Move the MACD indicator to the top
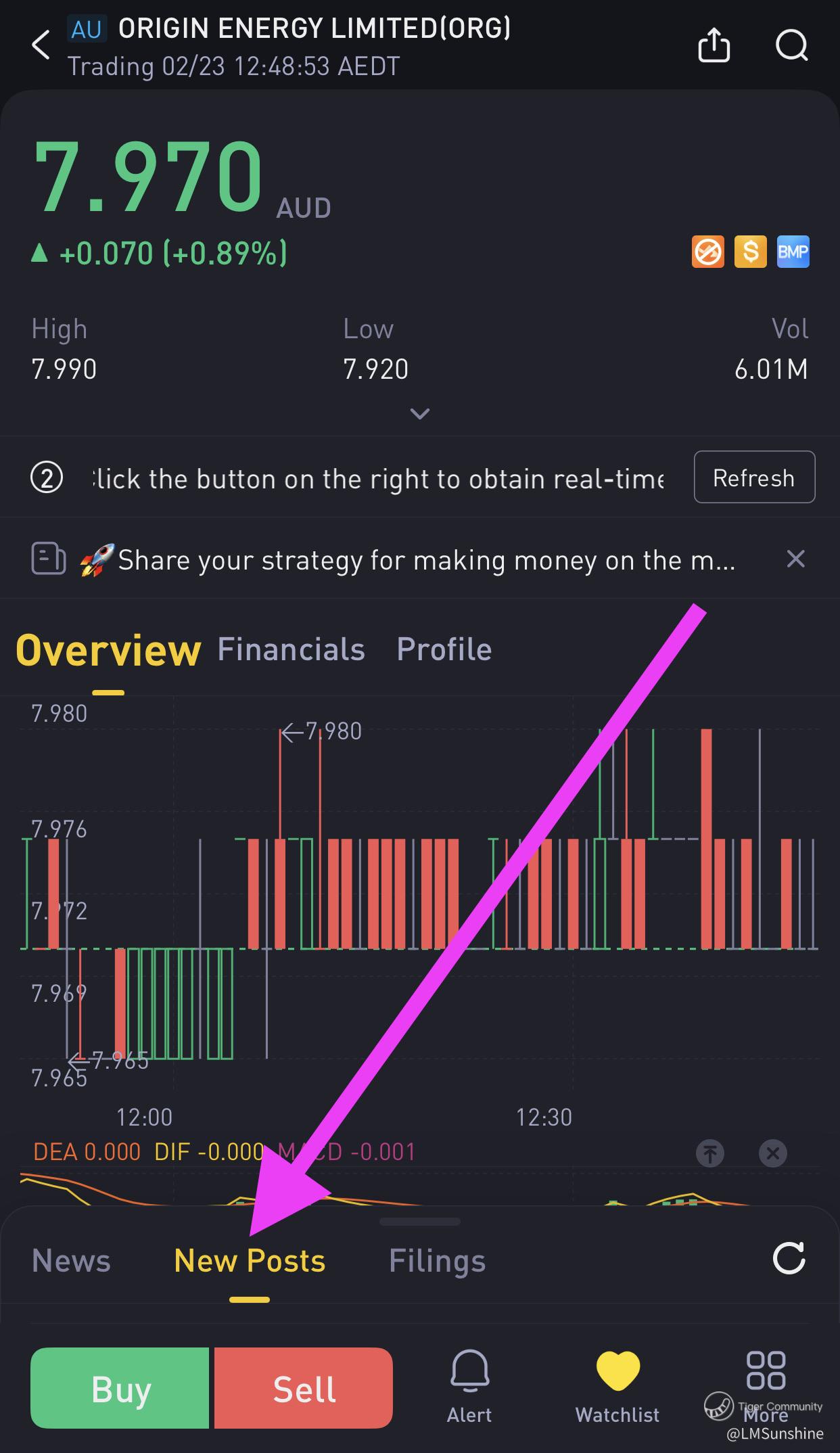This screenshot has height=1453, width=840. [709, 1153]
